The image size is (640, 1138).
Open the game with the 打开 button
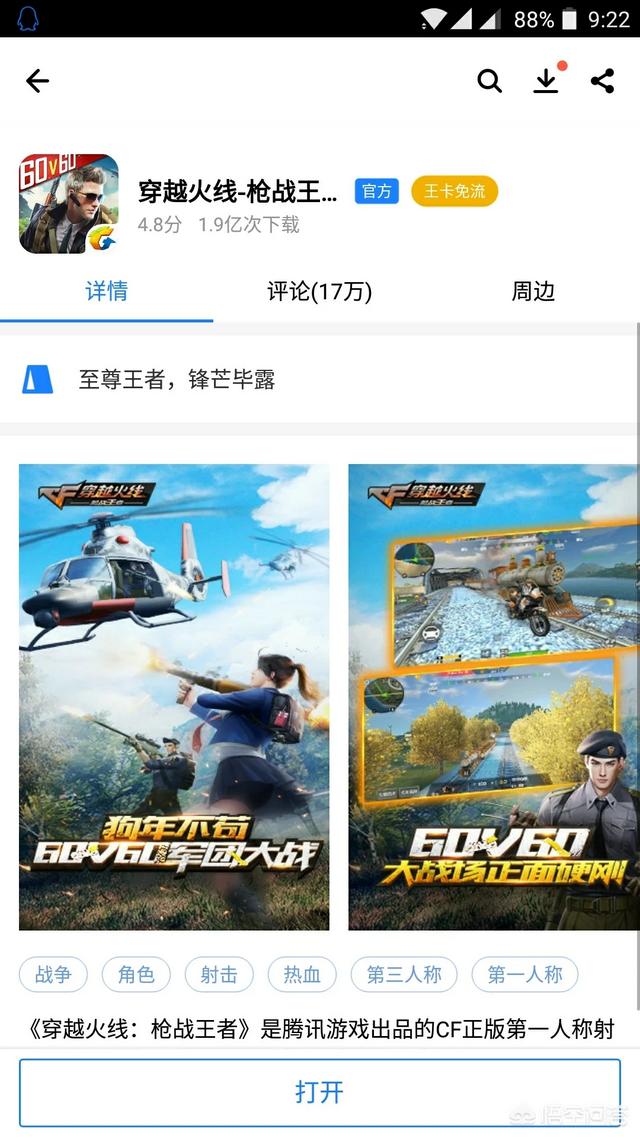(x=319, y=1092)
